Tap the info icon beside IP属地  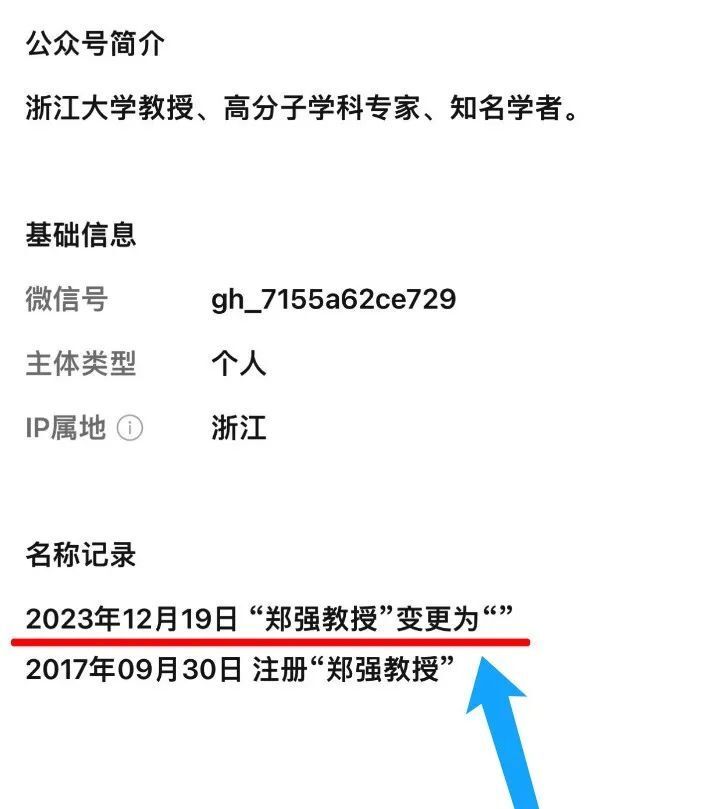(130, 428)
